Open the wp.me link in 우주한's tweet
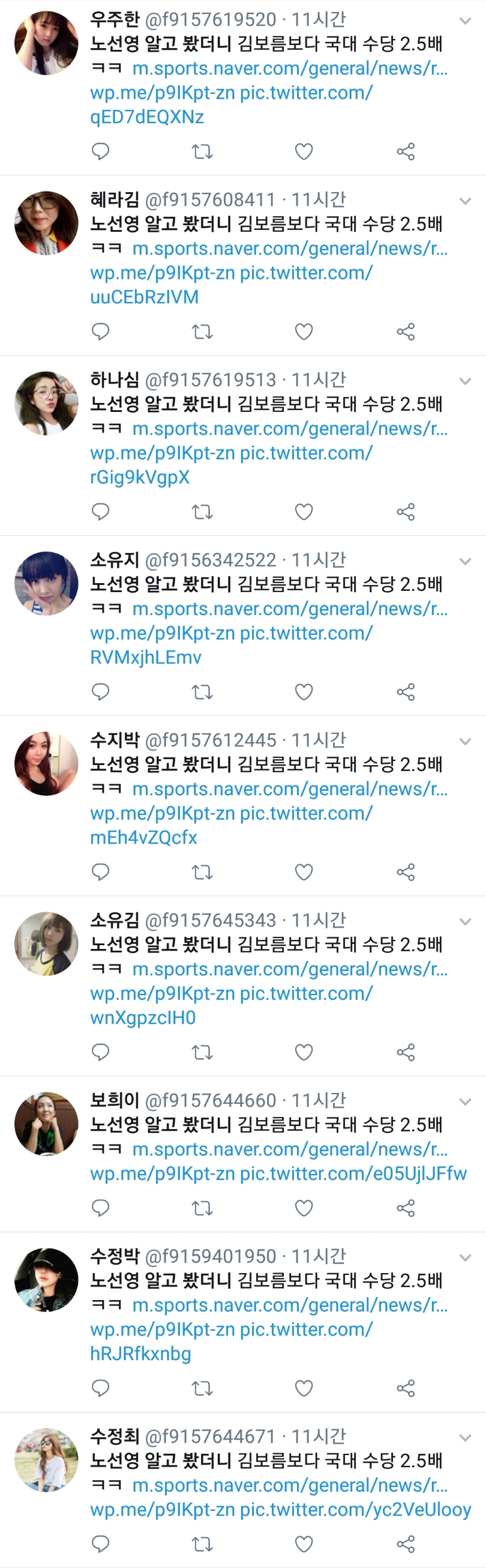This screenshot has height=1568, width=486. tap(163, 92)
